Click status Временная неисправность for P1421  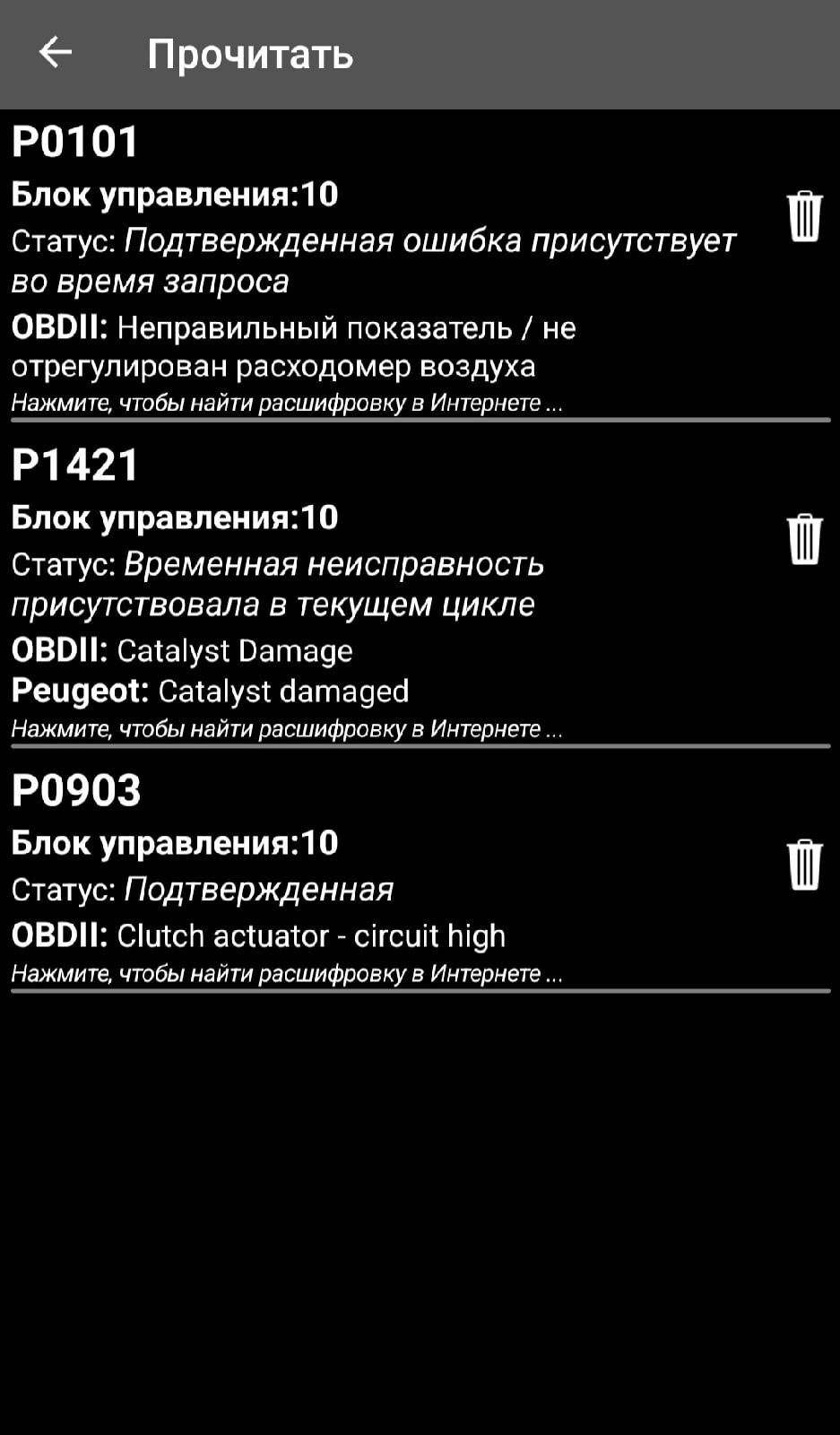point(278,565)
